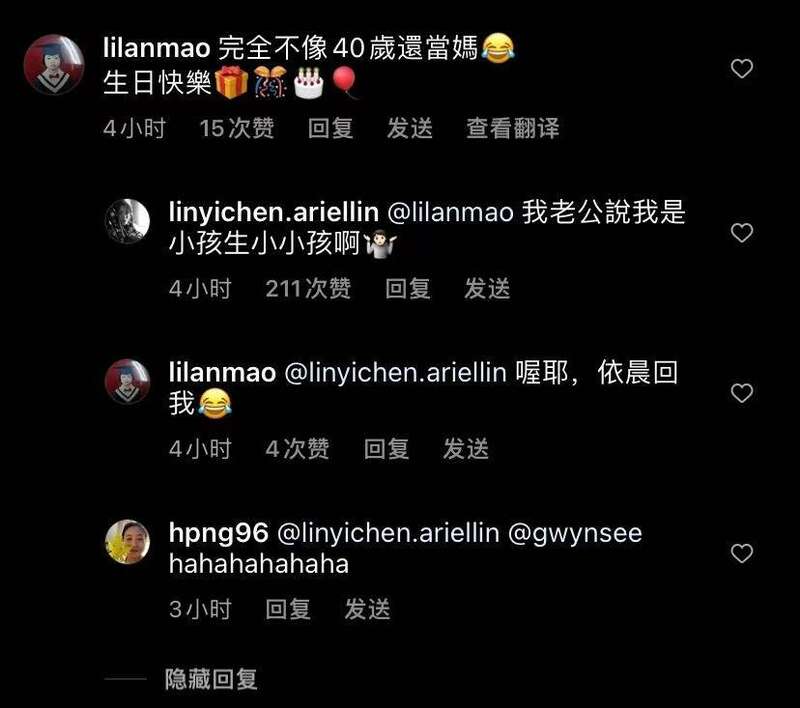
Task: Like hpng96's hahahahahaha reply
Action: [741, 553]
